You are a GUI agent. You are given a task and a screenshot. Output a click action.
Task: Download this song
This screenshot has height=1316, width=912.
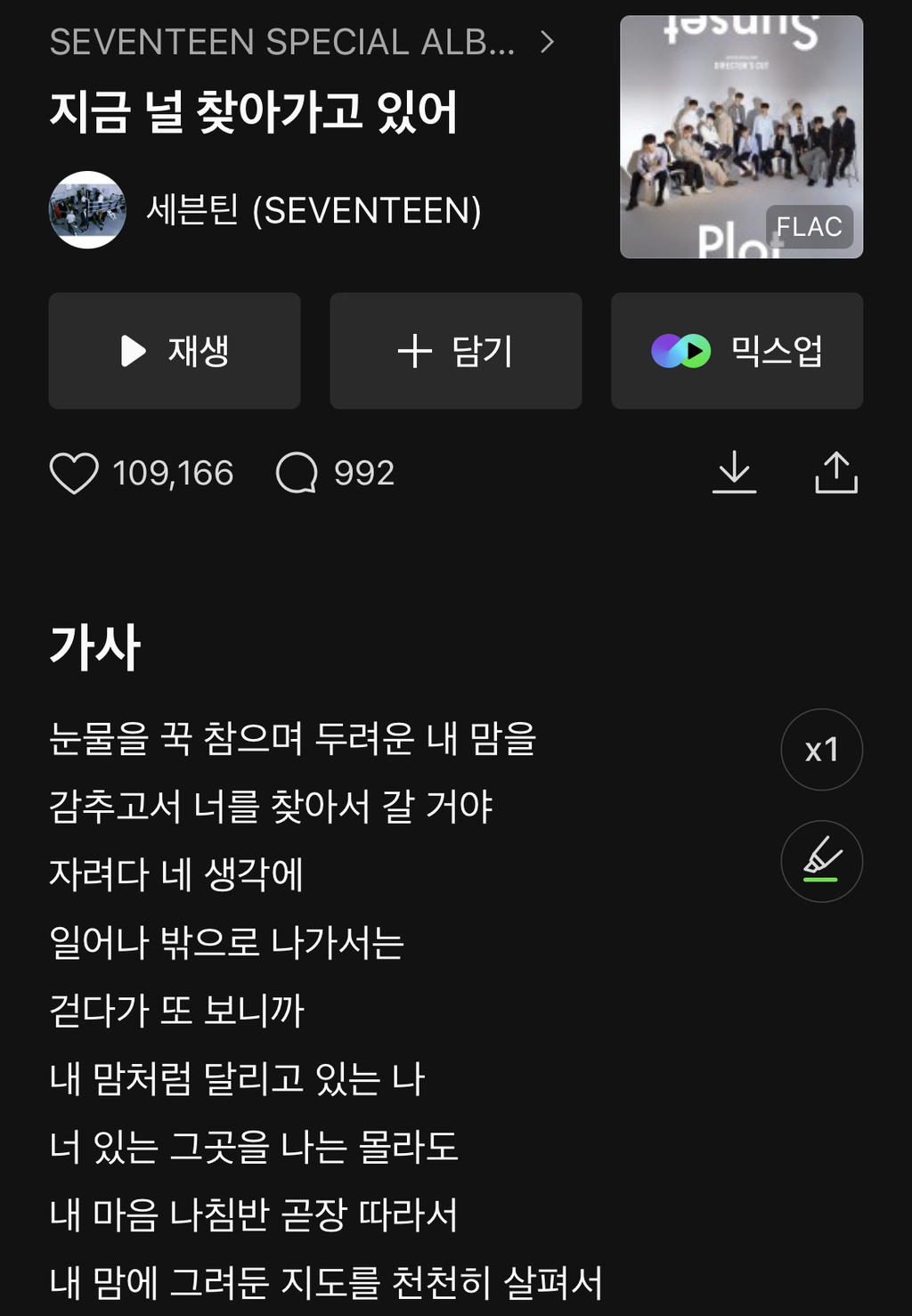click(735, 472)
